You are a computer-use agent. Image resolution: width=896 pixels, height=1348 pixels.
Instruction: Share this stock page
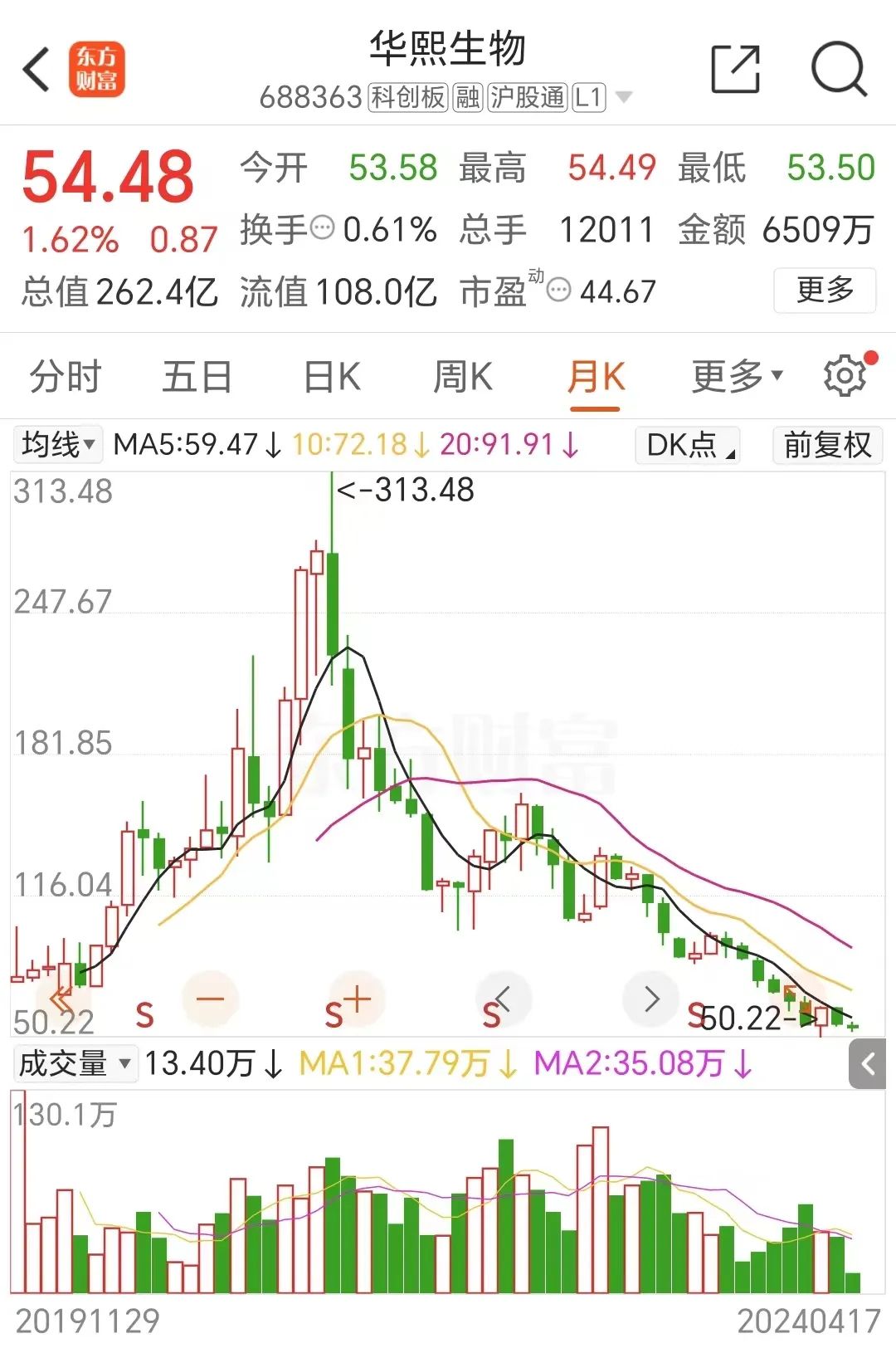[x=736, y=69]
